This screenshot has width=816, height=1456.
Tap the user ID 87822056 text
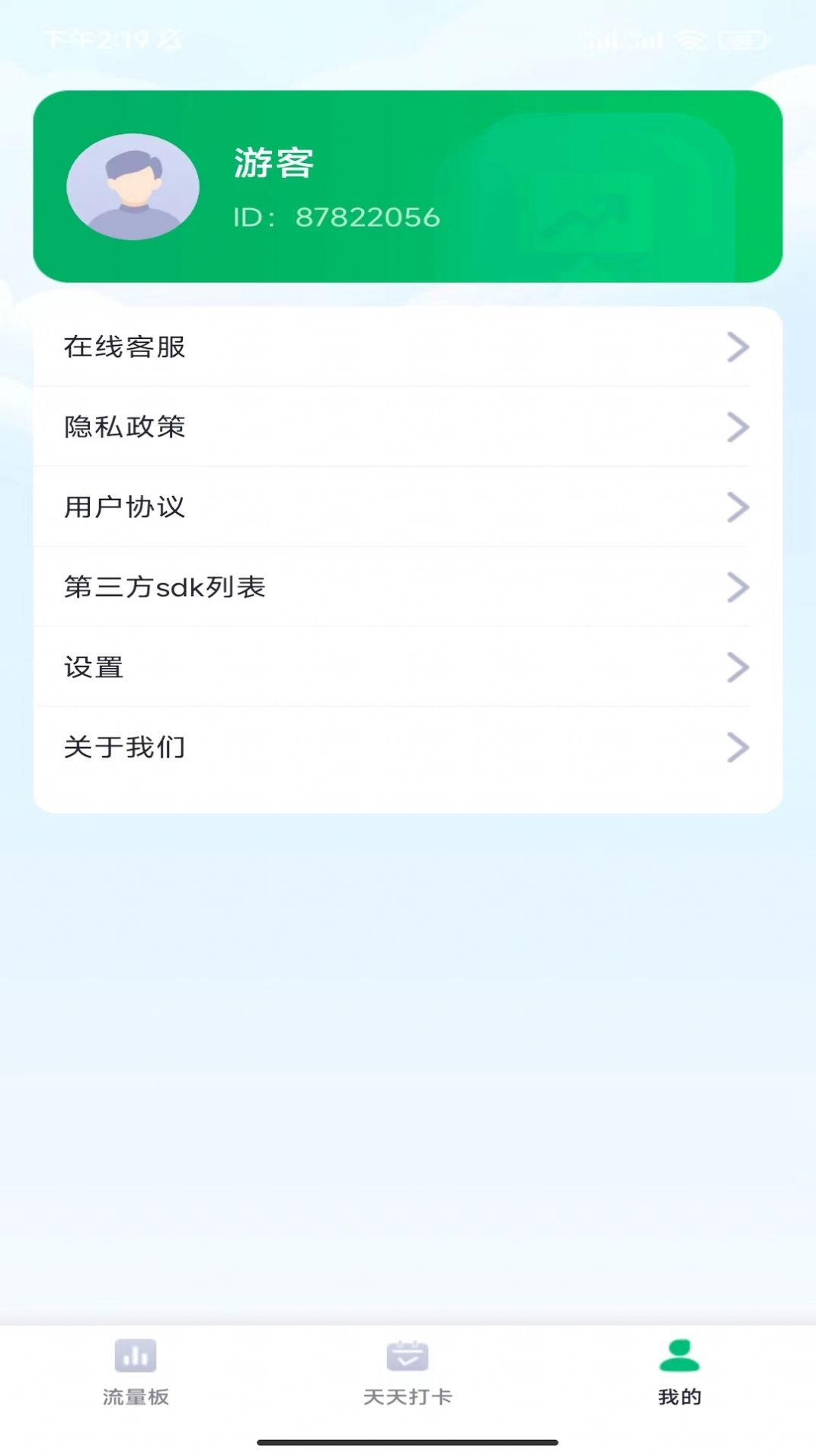tap(337, 216)
